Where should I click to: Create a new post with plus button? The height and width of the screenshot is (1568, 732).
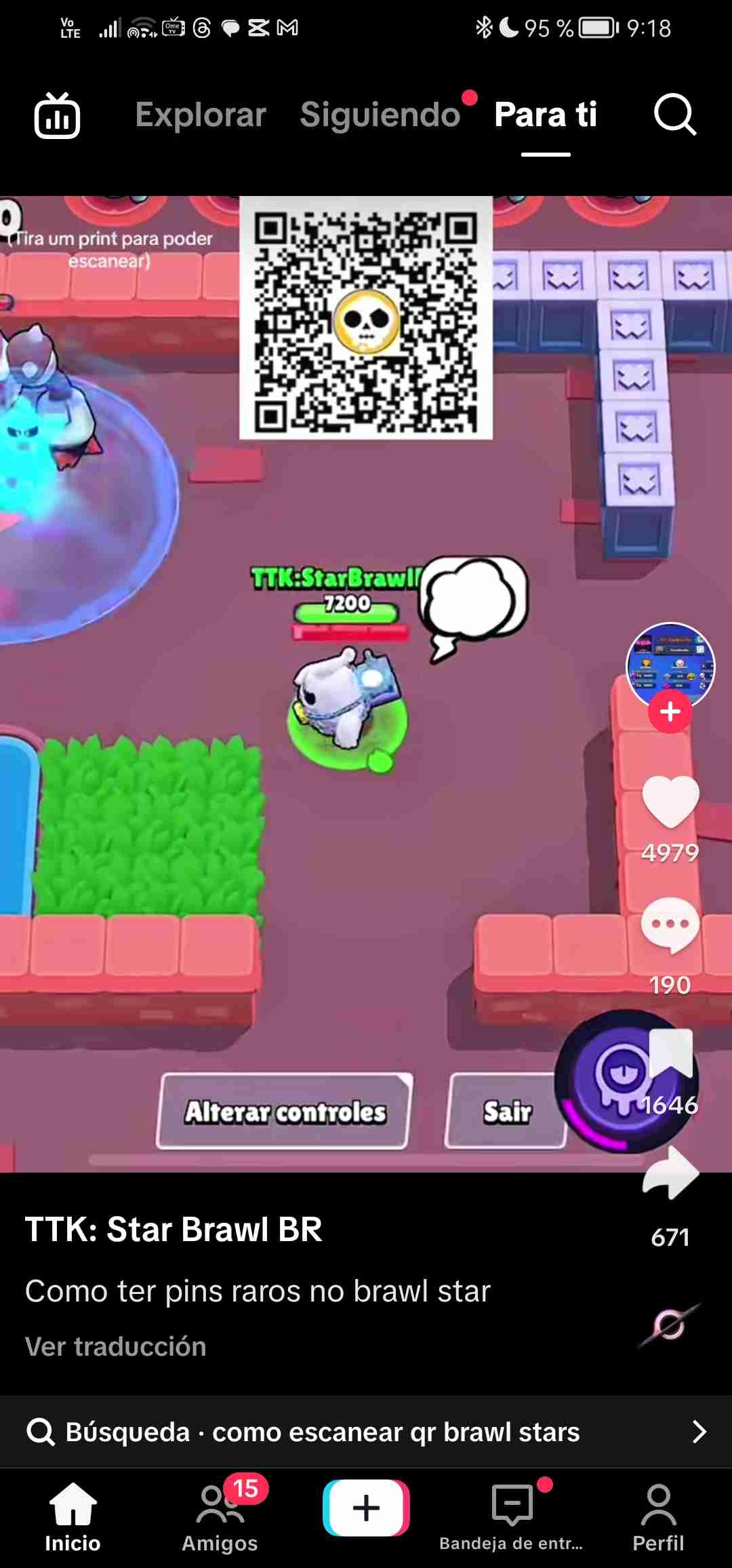(366, 1508)
